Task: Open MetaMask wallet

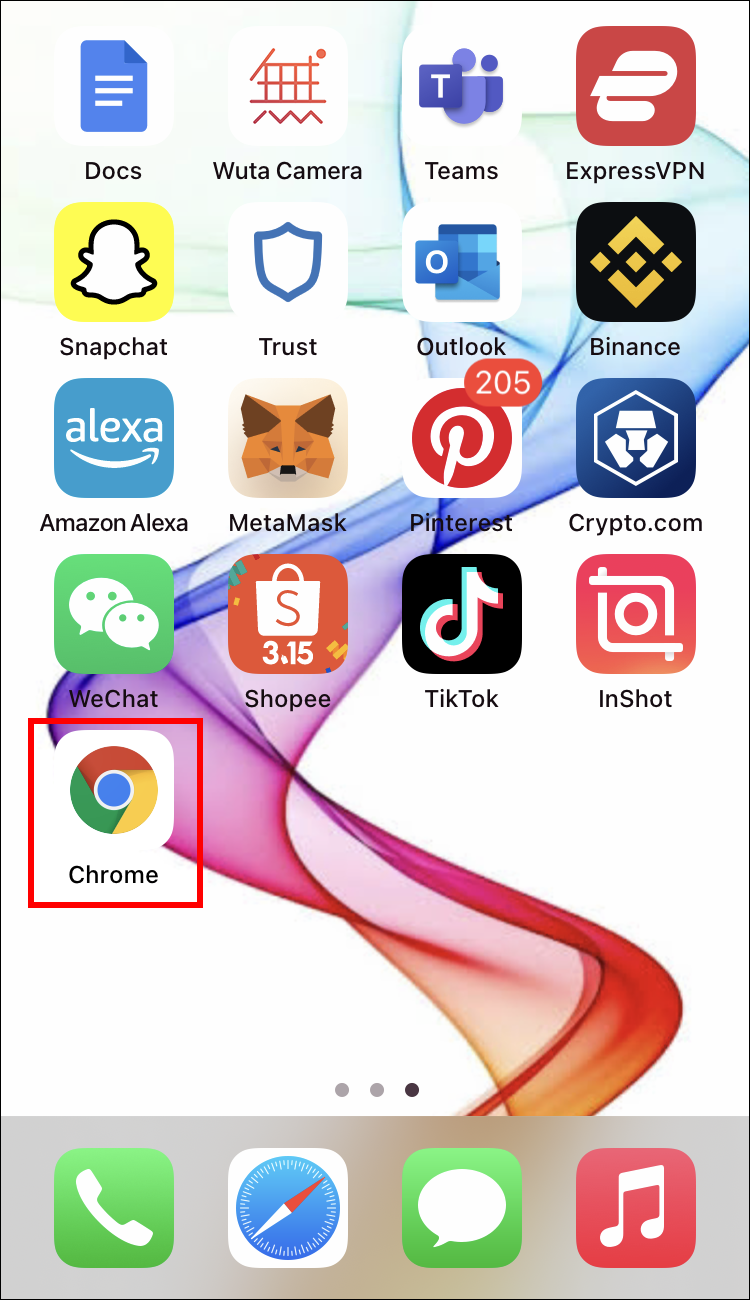Action: pyautogui.click(x=288, y=438)
